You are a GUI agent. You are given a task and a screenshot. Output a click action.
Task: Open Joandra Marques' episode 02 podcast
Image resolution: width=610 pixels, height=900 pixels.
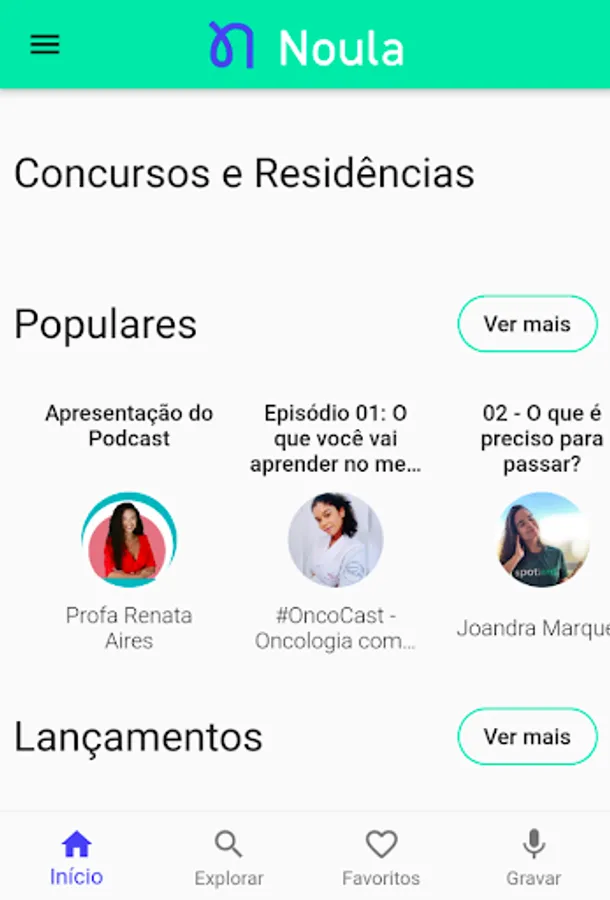point(542,539)
